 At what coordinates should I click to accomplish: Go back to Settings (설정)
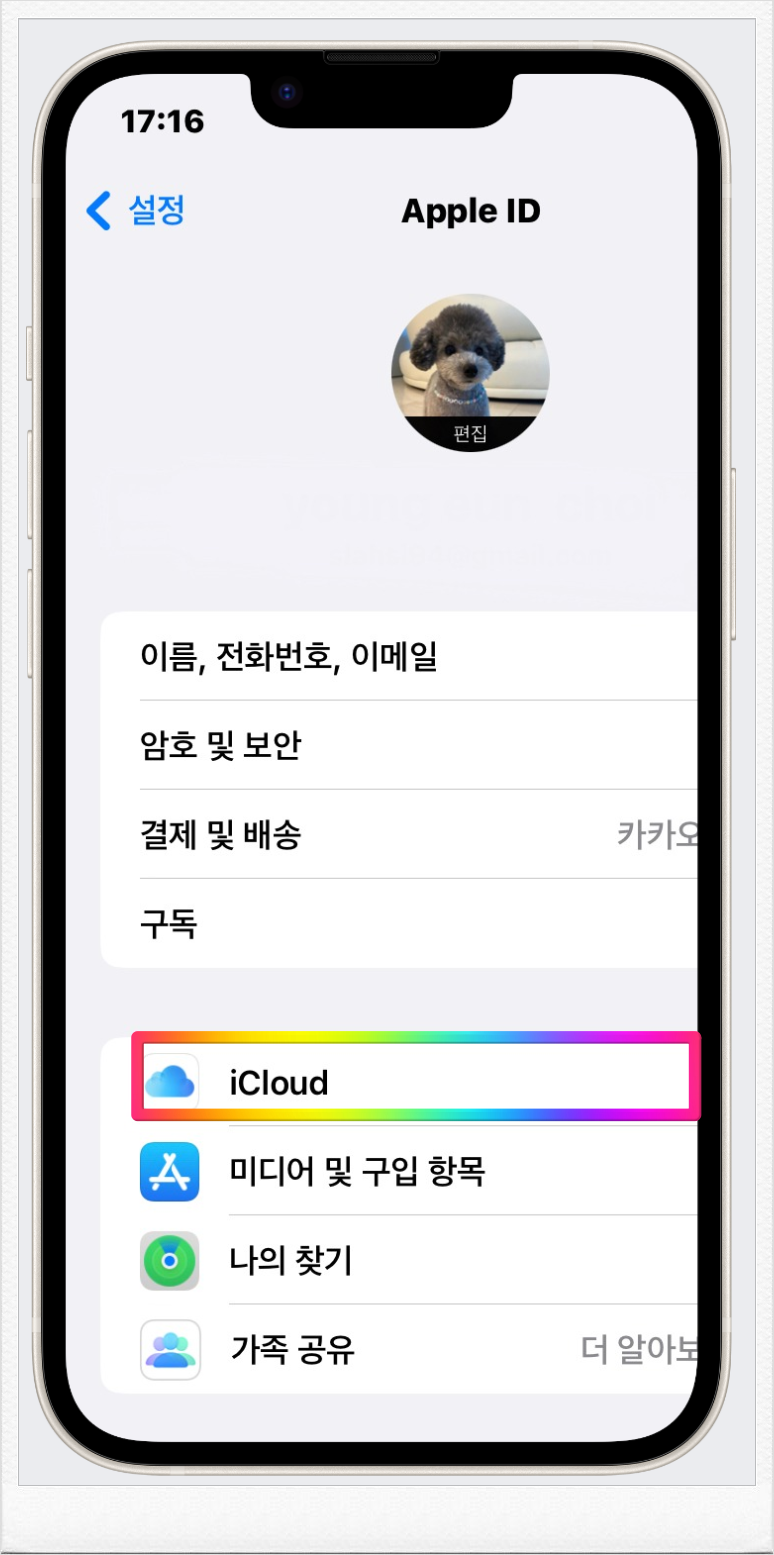click(136, 211)
